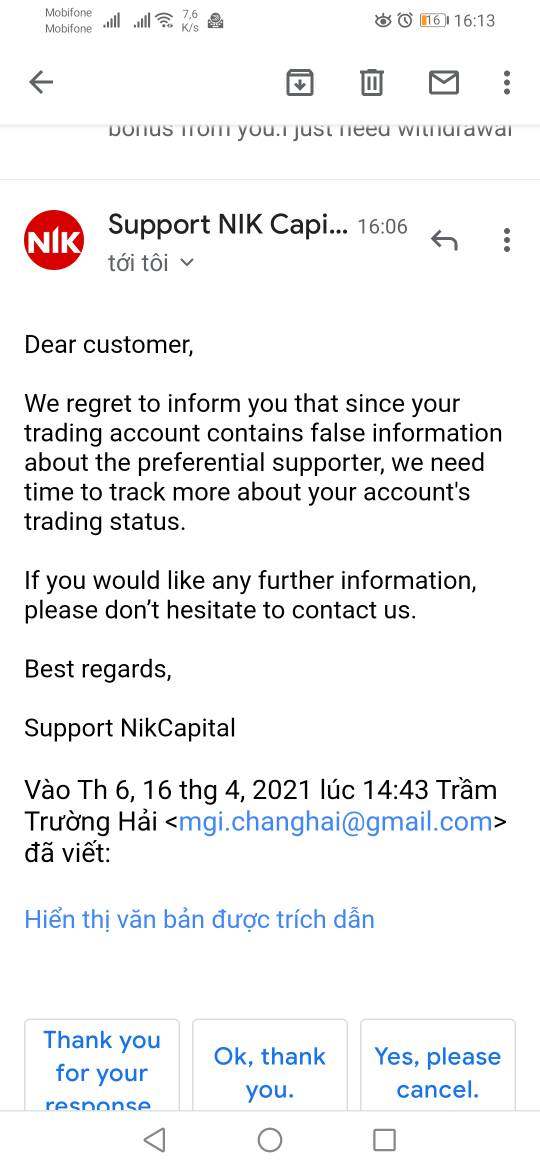Archive this email conversation
540x1170 pixels.
tap(300, 82)
